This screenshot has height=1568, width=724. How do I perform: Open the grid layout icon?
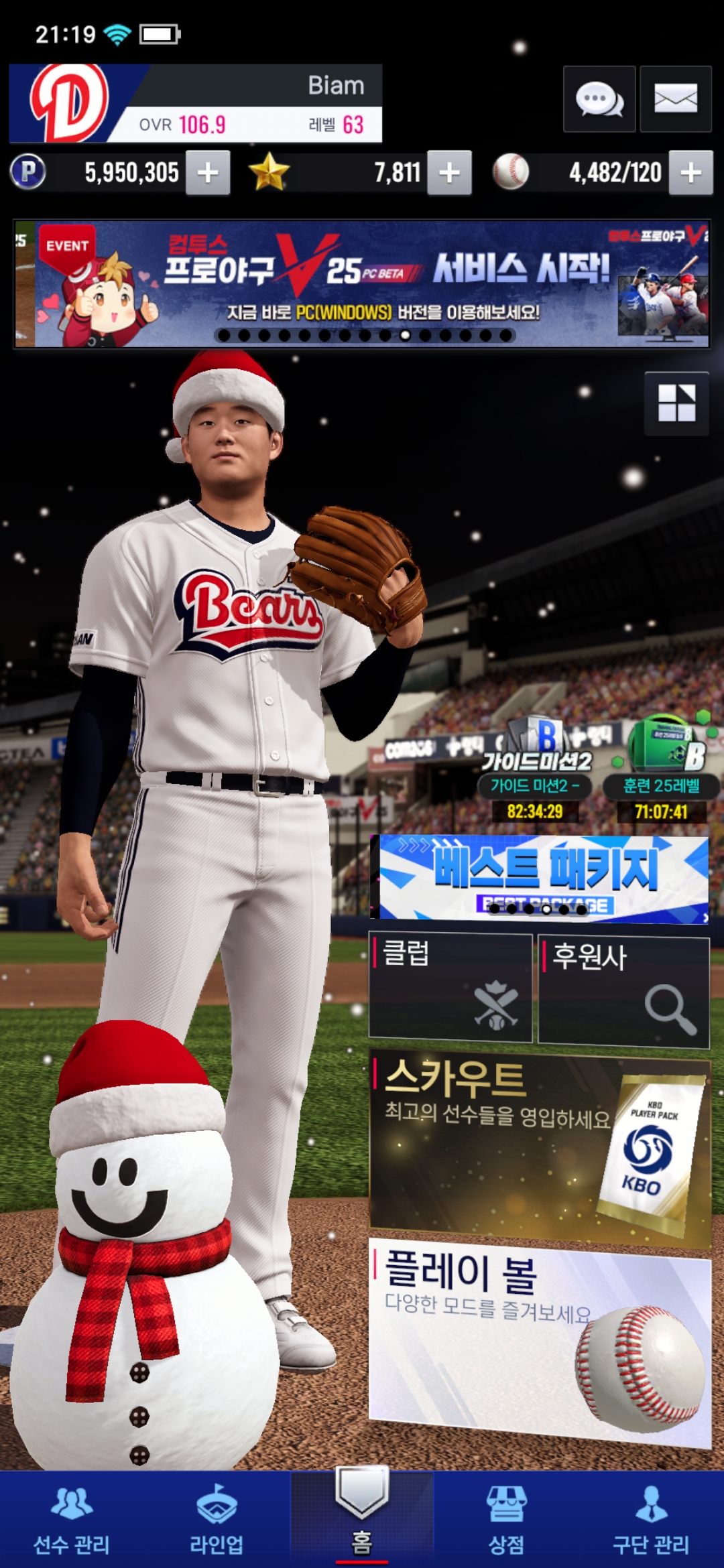pyautogui.click(x=676, y=403)
